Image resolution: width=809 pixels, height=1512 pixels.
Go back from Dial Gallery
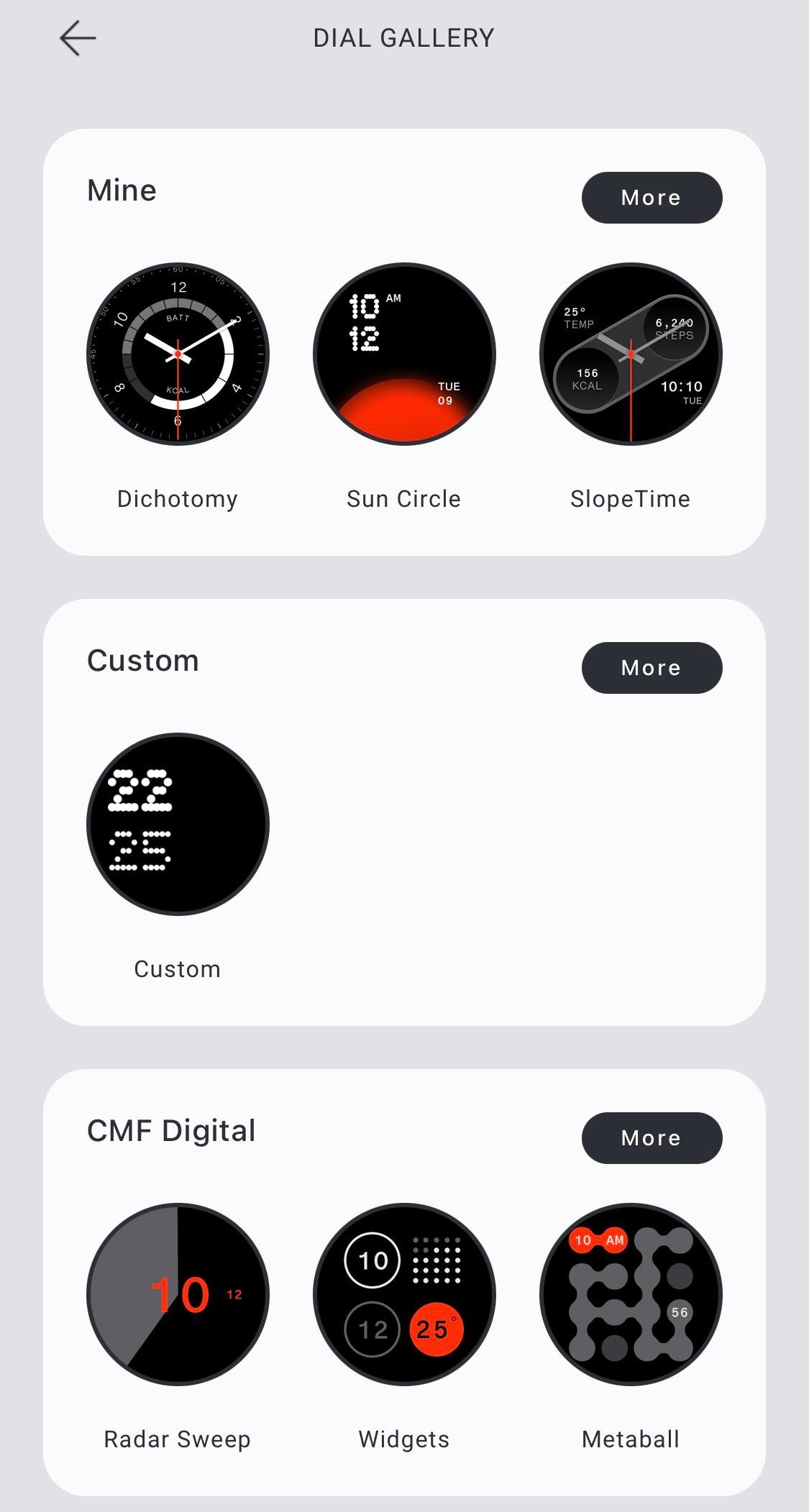click(x=78, y=38)
